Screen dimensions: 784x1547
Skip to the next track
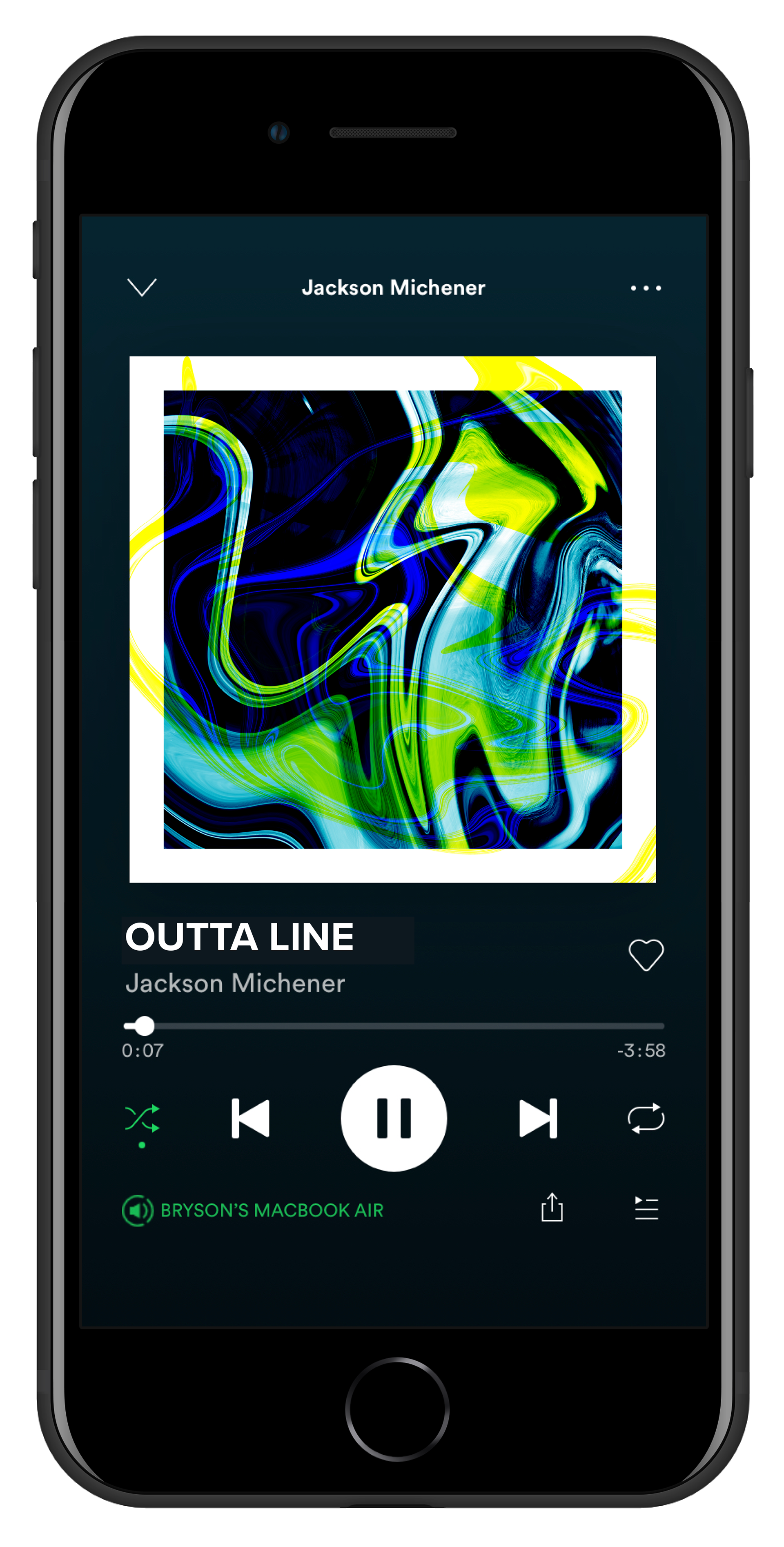538,1118
